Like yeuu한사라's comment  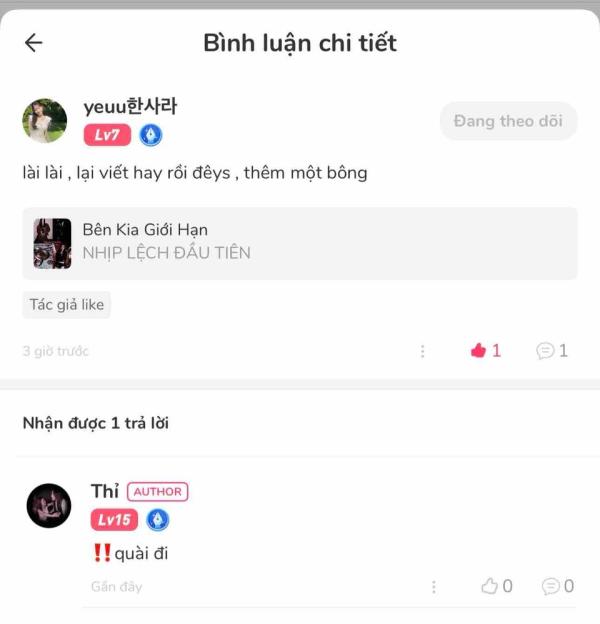(485, 351)
